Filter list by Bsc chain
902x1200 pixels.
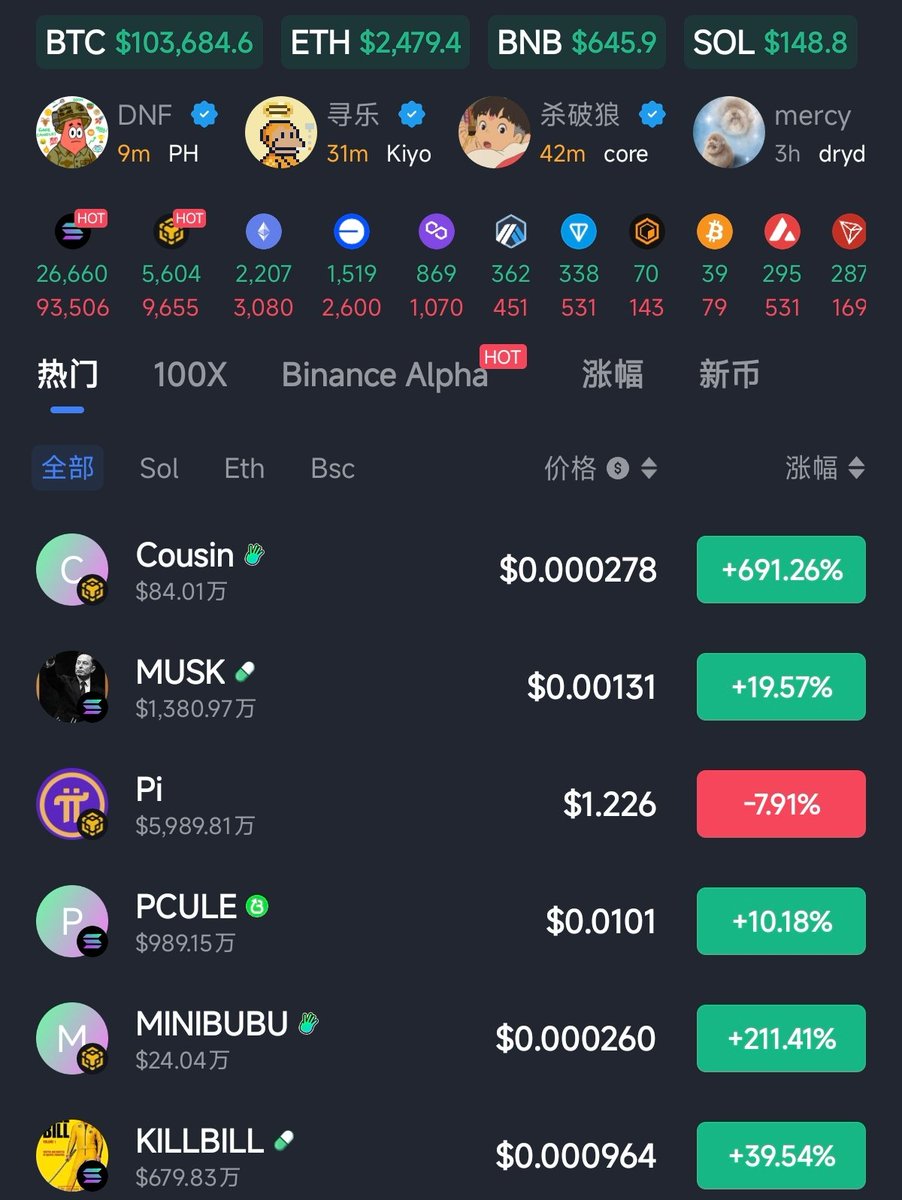pyautogui.click(x=333, y=468)
